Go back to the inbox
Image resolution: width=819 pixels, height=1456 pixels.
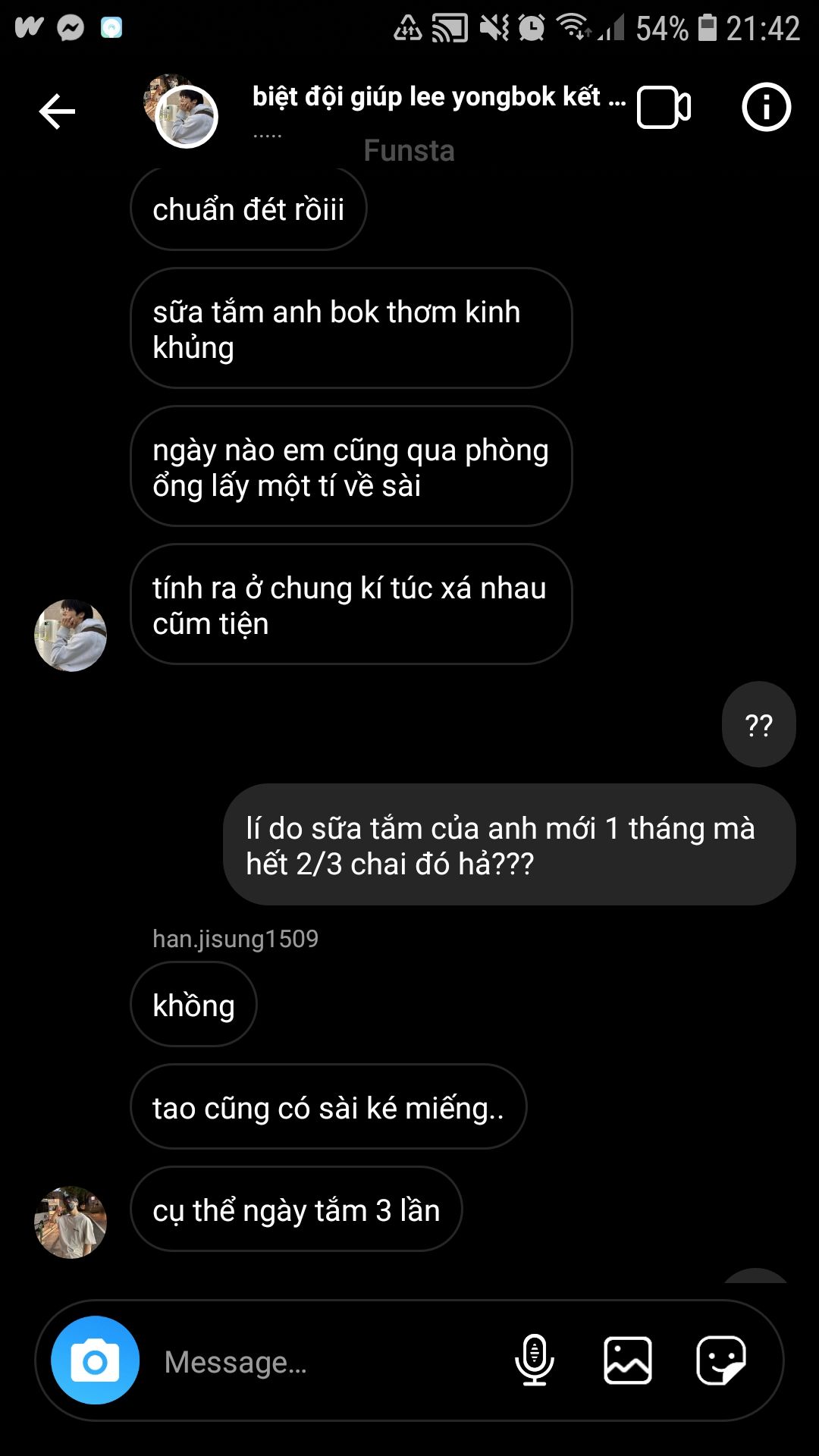(x=57, y=111)
